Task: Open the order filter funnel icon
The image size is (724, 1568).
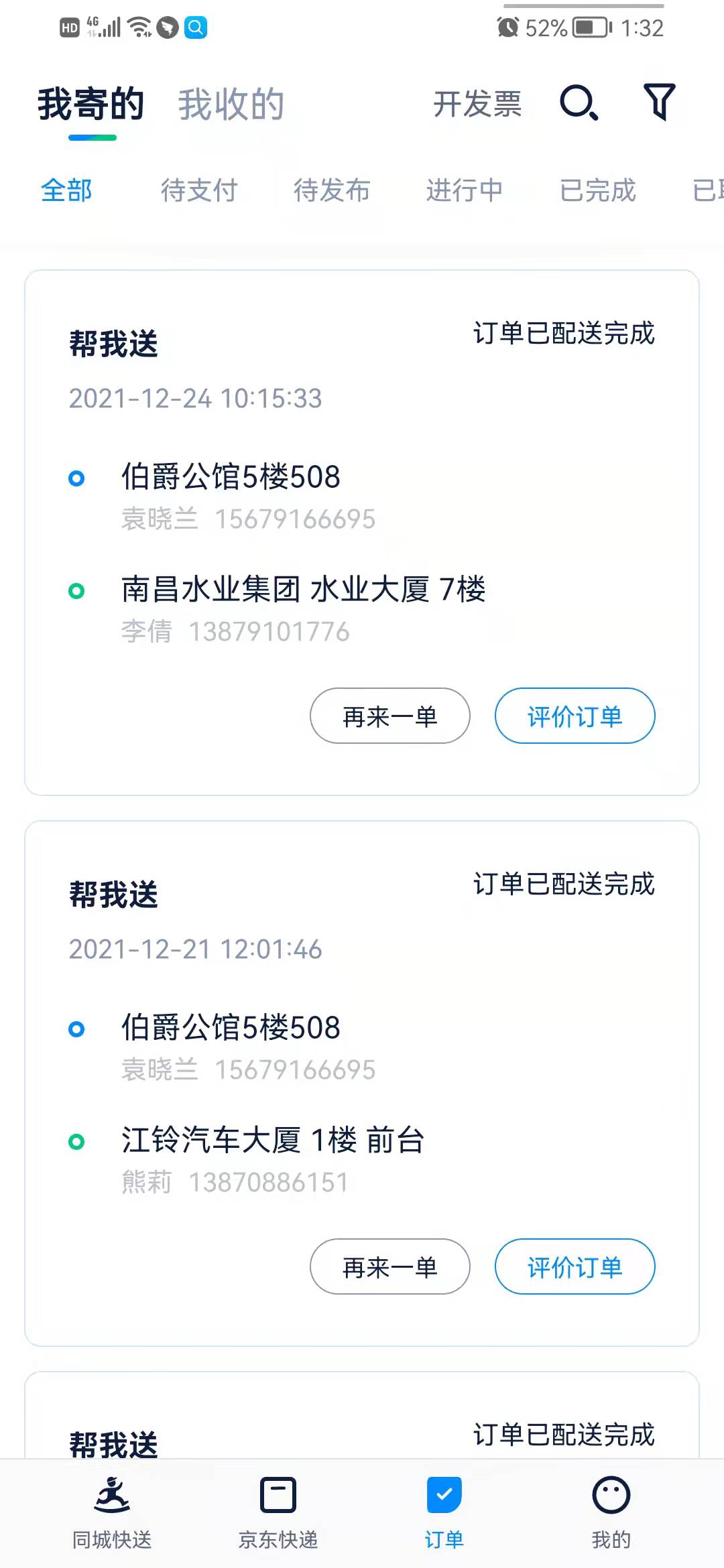Action: [660, 103]
